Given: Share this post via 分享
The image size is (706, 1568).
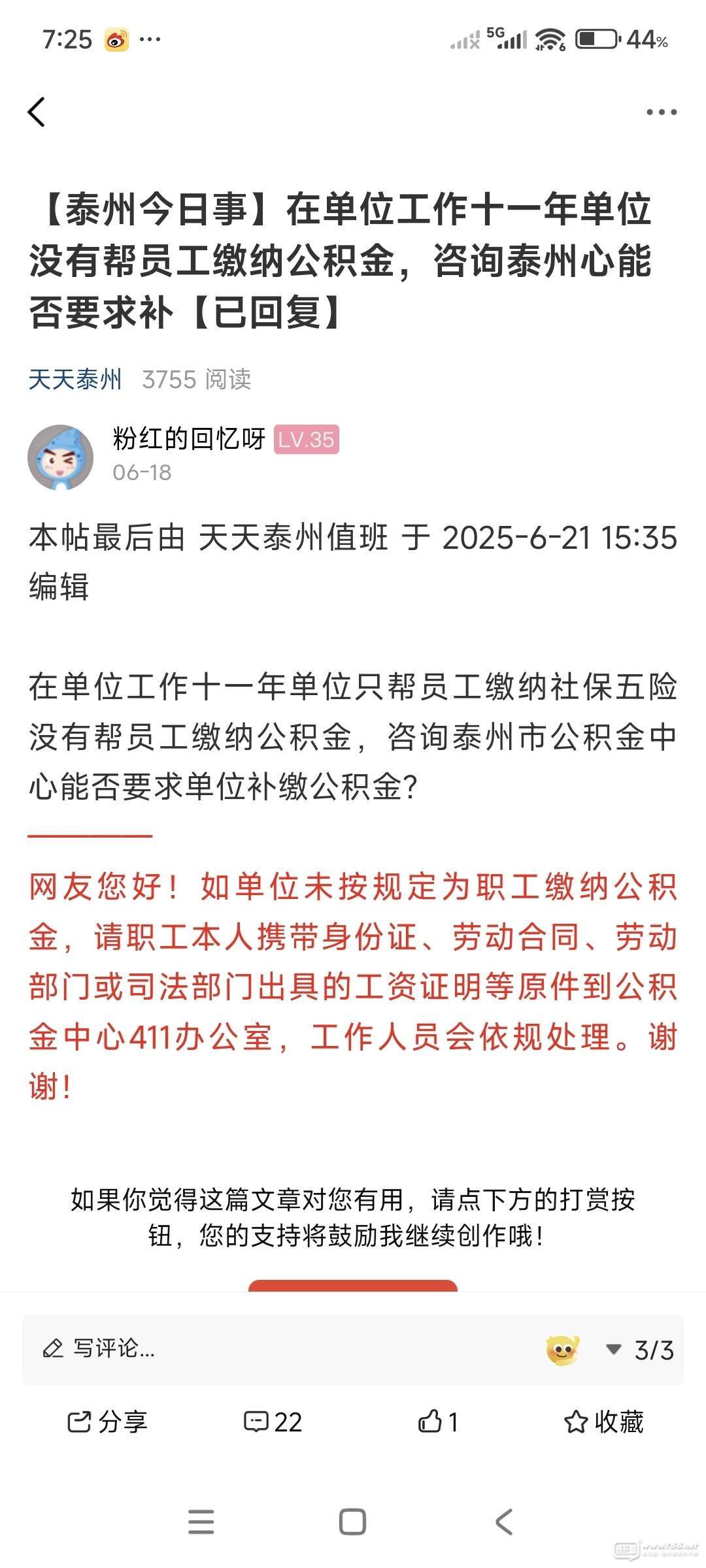Looking at the screenshot, I should 108,1422.
